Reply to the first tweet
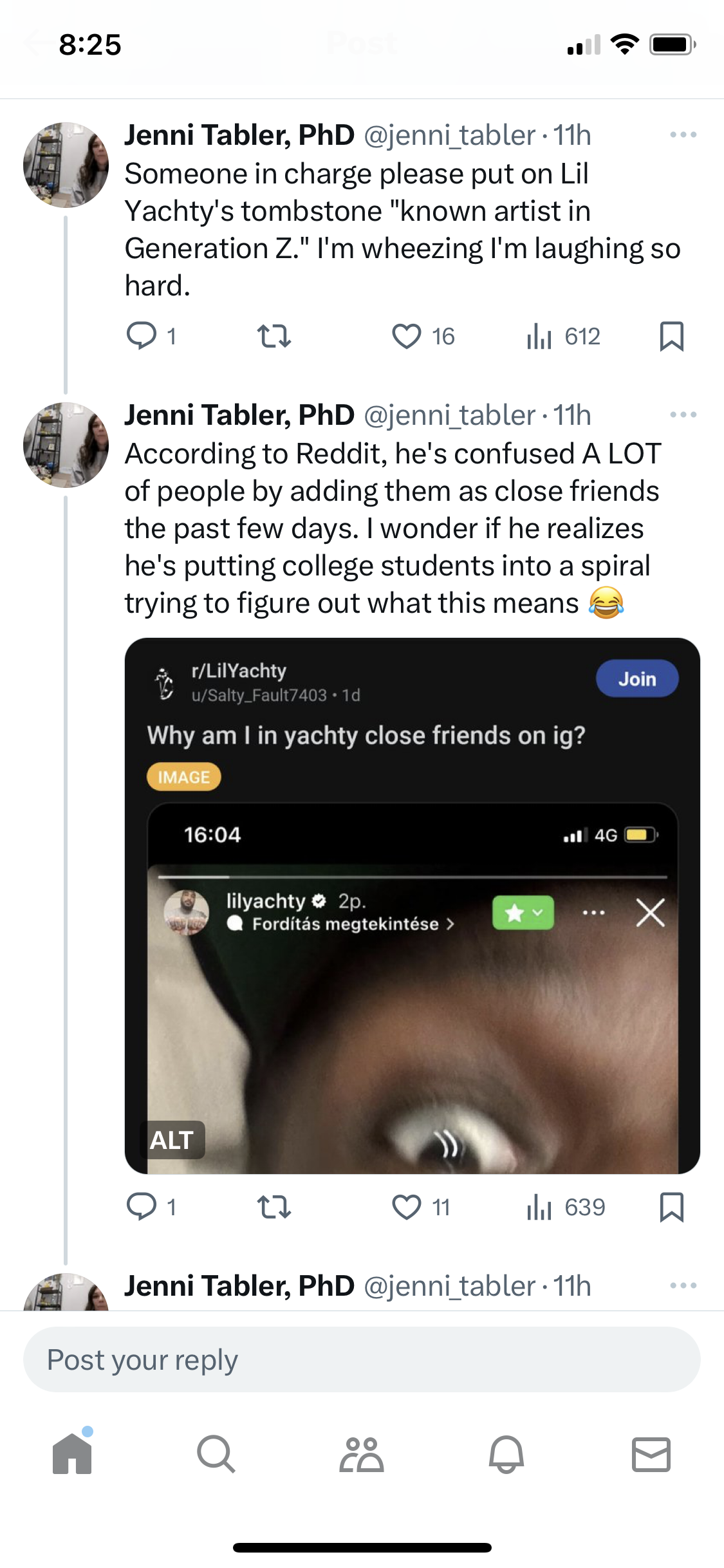This screenshot has height=1568, width=724. coord(144,334)
